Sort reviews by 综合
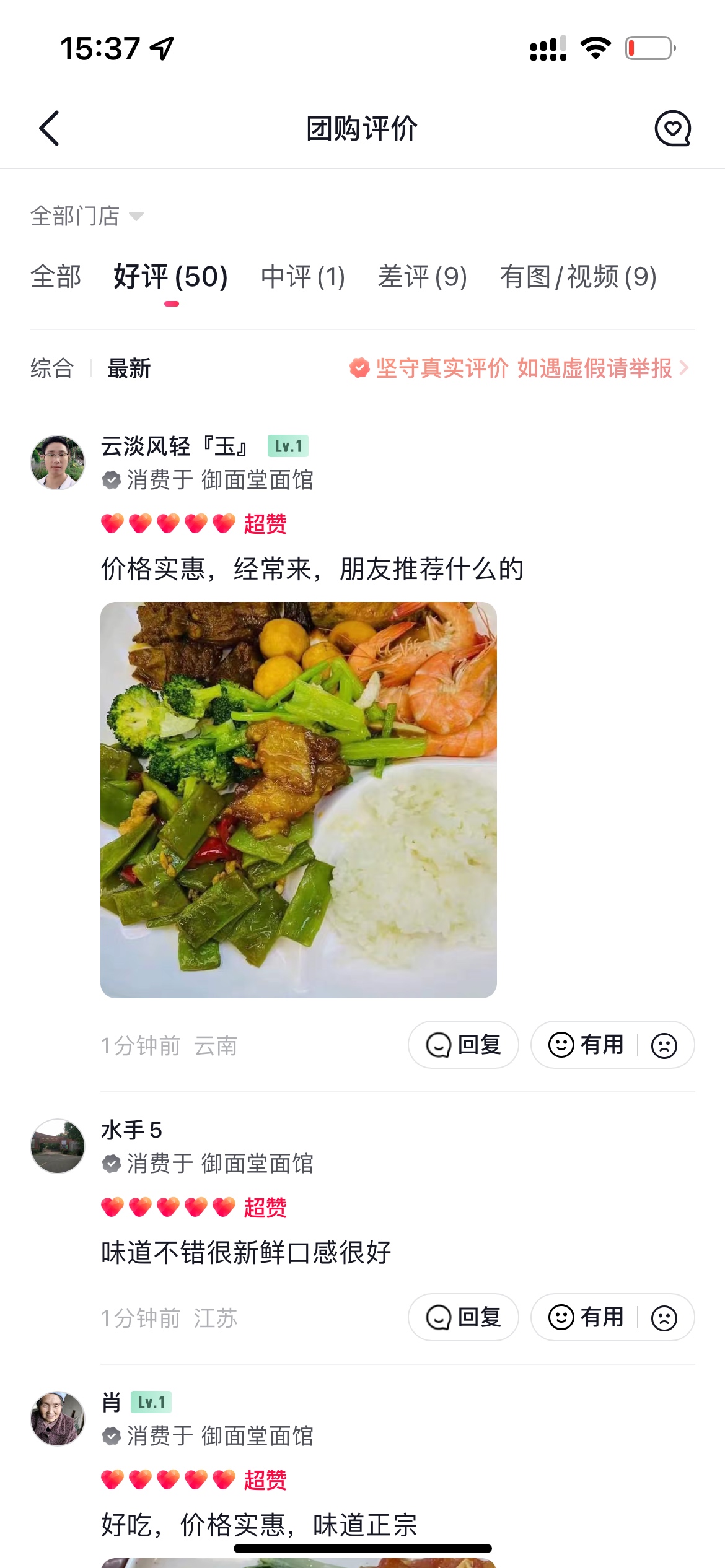The width and height of the screenshot is (725, 1568). point(52,368)
